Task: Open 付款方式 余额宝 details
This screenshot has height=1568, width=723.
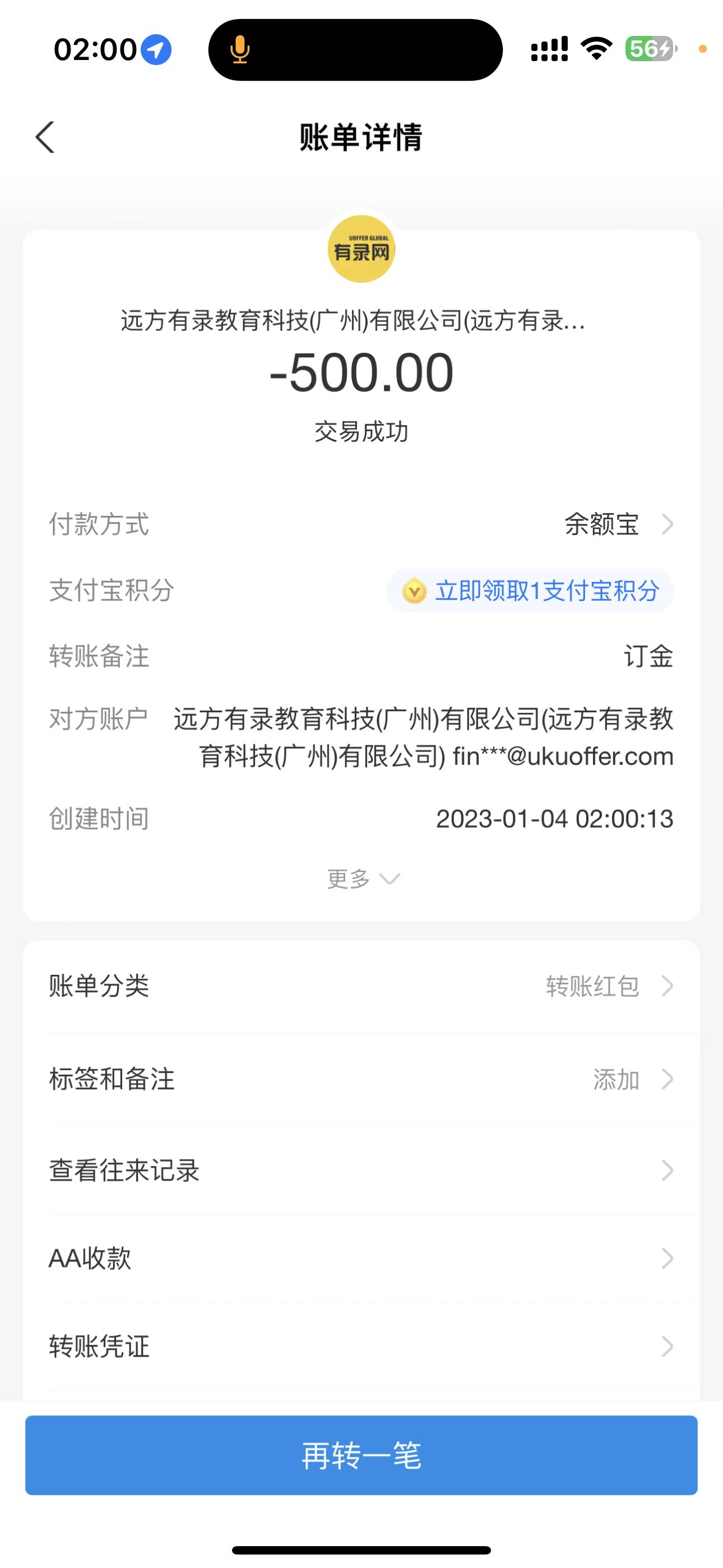Action: (x=618, y=524)
